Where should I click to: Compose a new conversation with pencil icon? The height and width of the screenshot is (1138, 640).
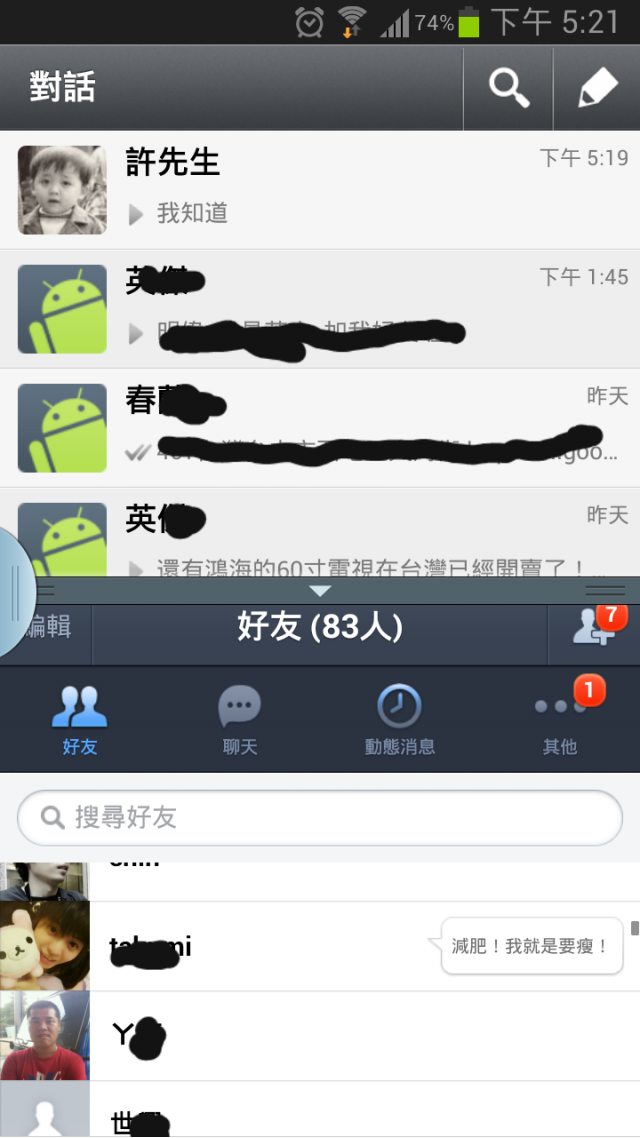pos(597,88)
